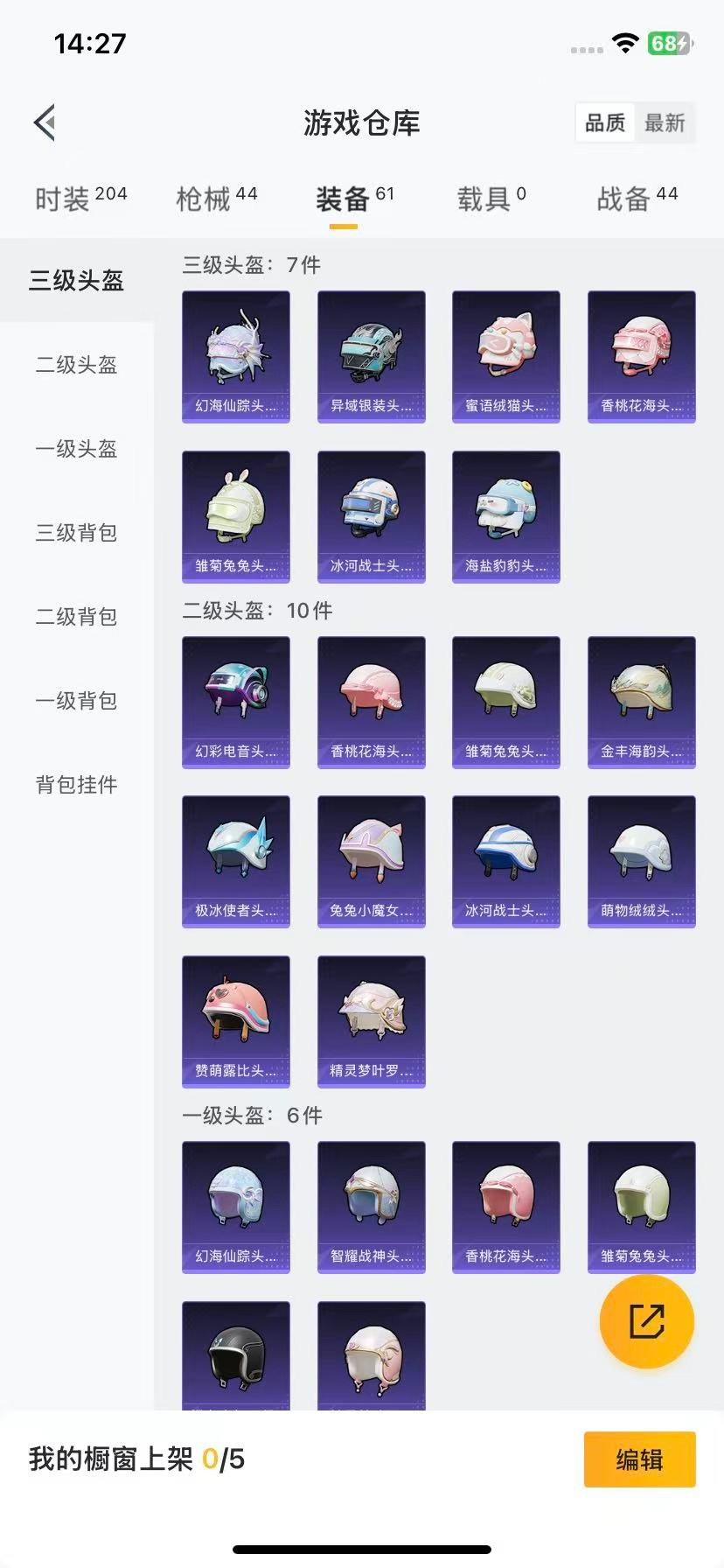The image size is (724, 1568).
Task: View the 蜜语绒猫 helmet
Action: pos(505,356)
